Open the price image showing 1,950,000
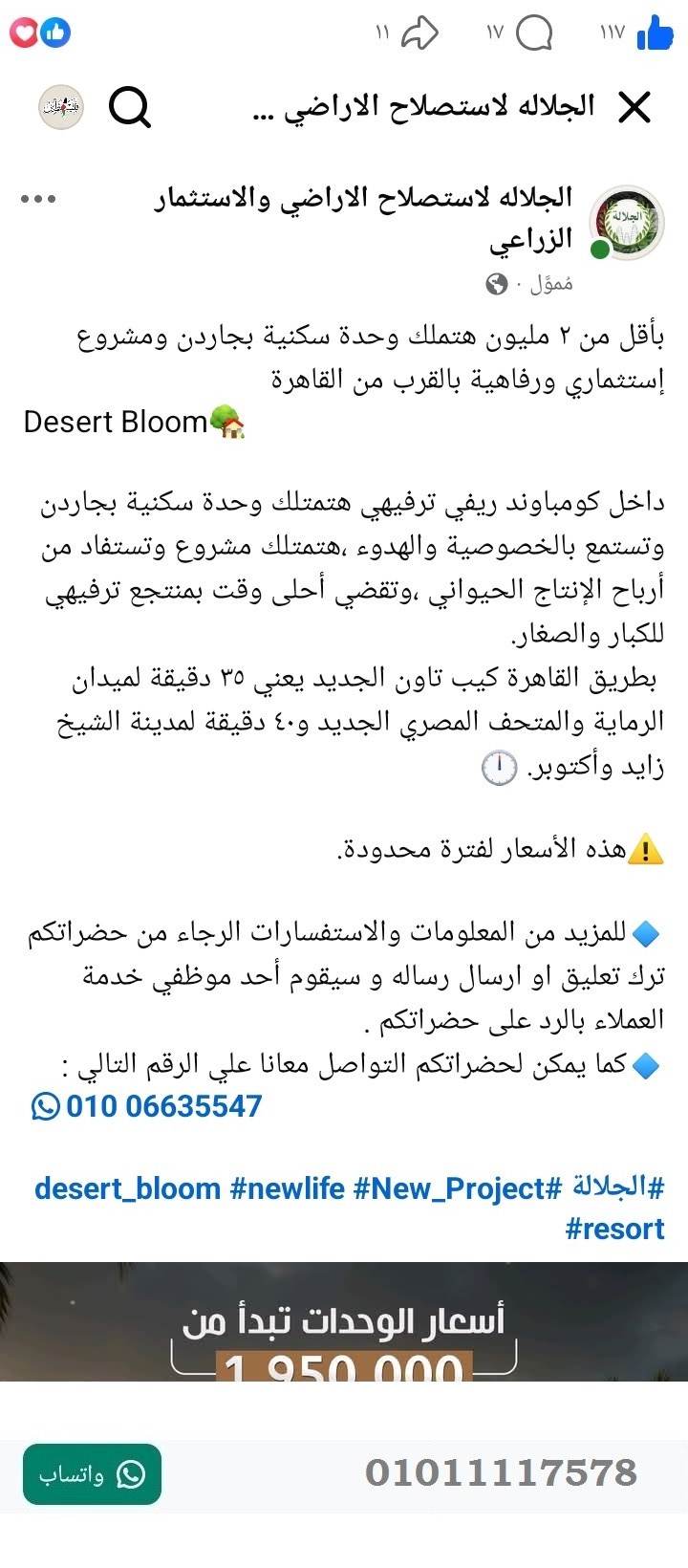The image size is (688, 1568). click(x=344, y=1339)
